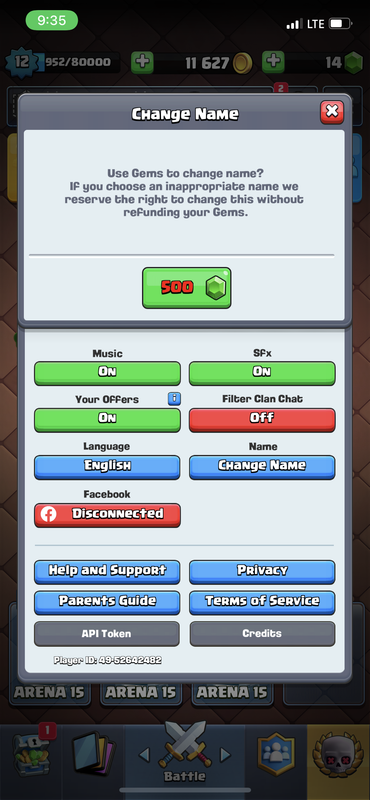Tap the Change Name button
This screenshot has height=800, width=370.
(262, 467)
